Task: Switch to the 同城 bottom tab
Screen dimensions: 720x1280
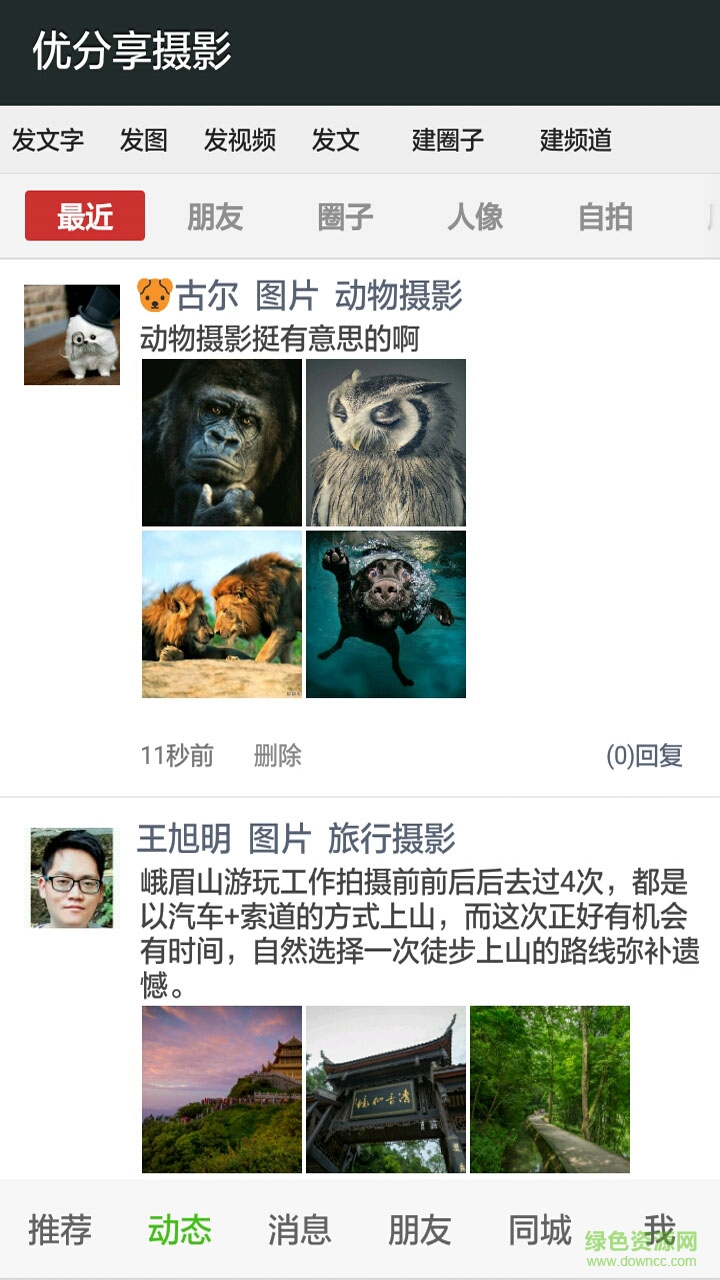Action: point(540,1229)
